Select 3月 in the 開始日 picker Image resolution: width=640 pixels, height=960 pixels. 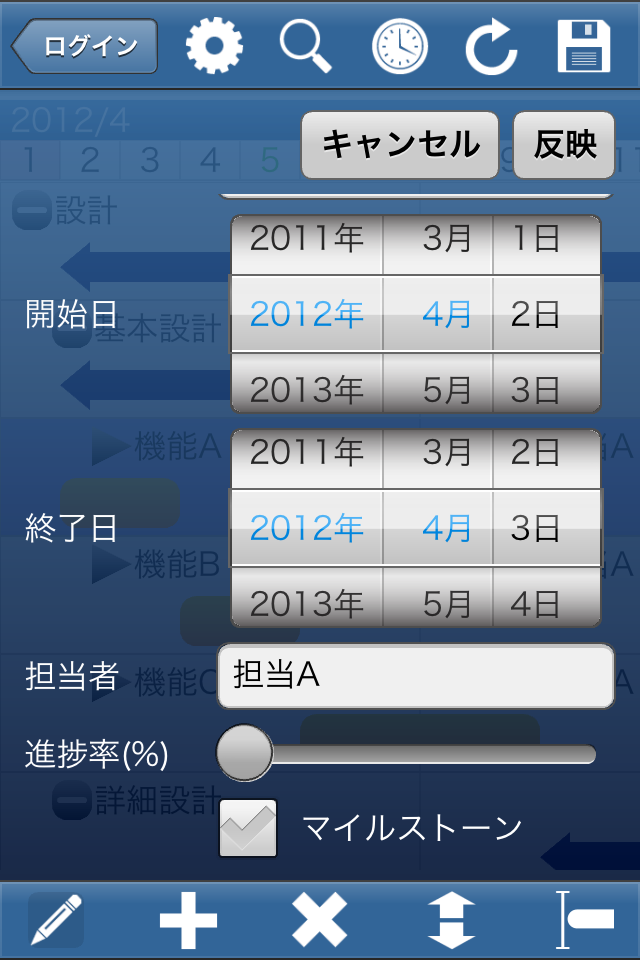[446, 238]
